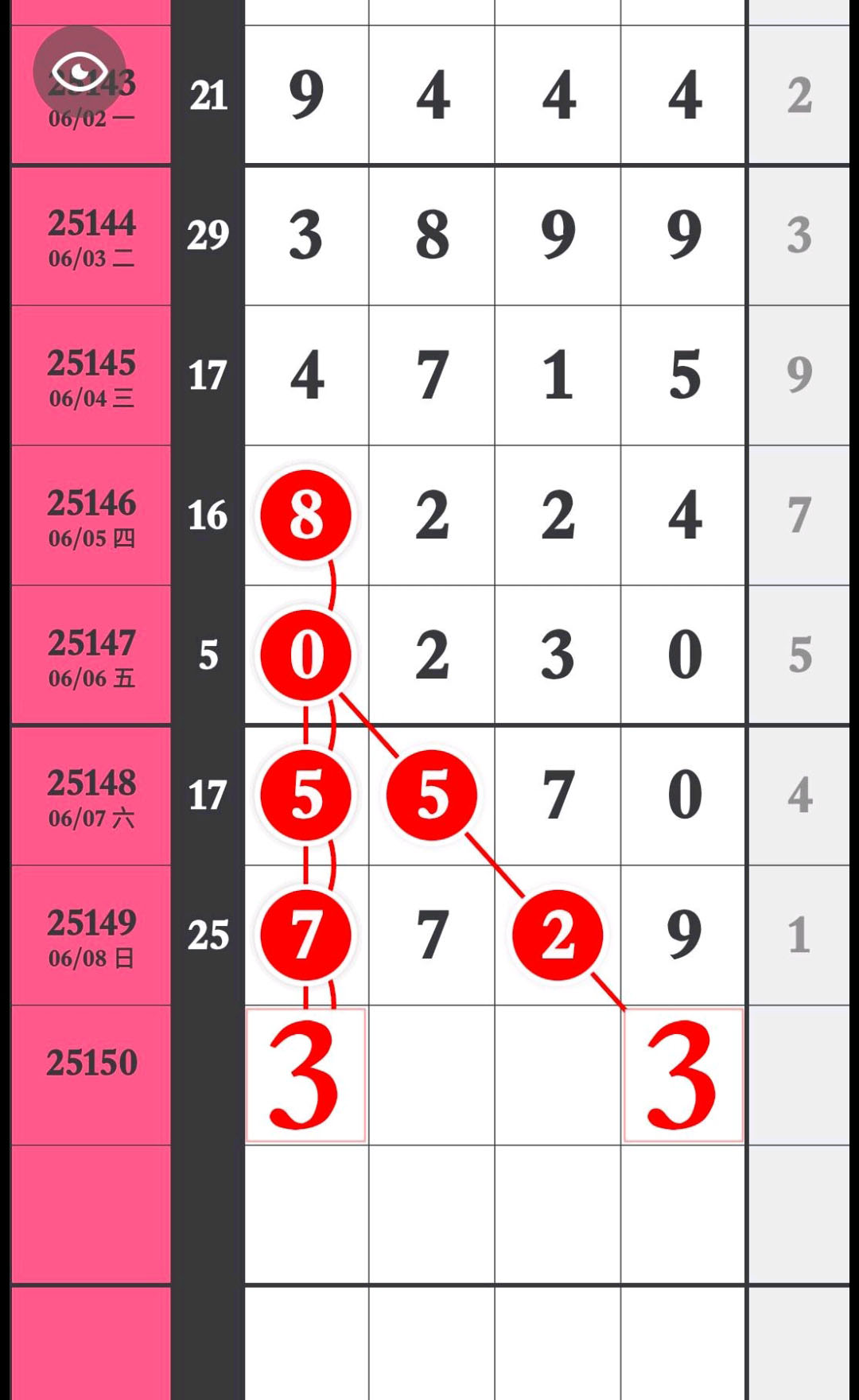This screenshot has width=859, height=1400.
Task: Tap the eye visibility icon
Action: coord(79,72)
